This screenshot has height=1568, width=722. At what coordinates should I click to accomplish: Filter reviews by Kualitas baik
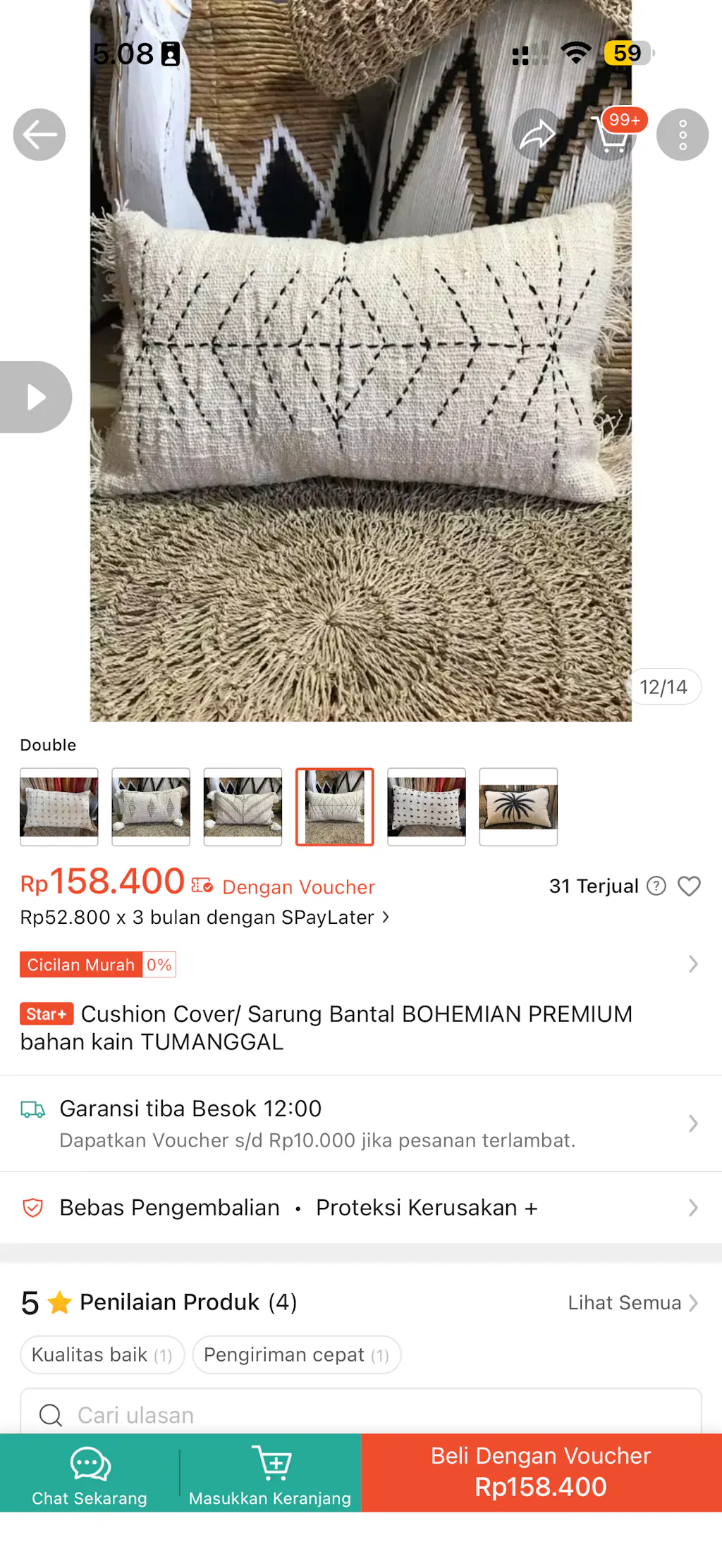(x=102, y=1354)
